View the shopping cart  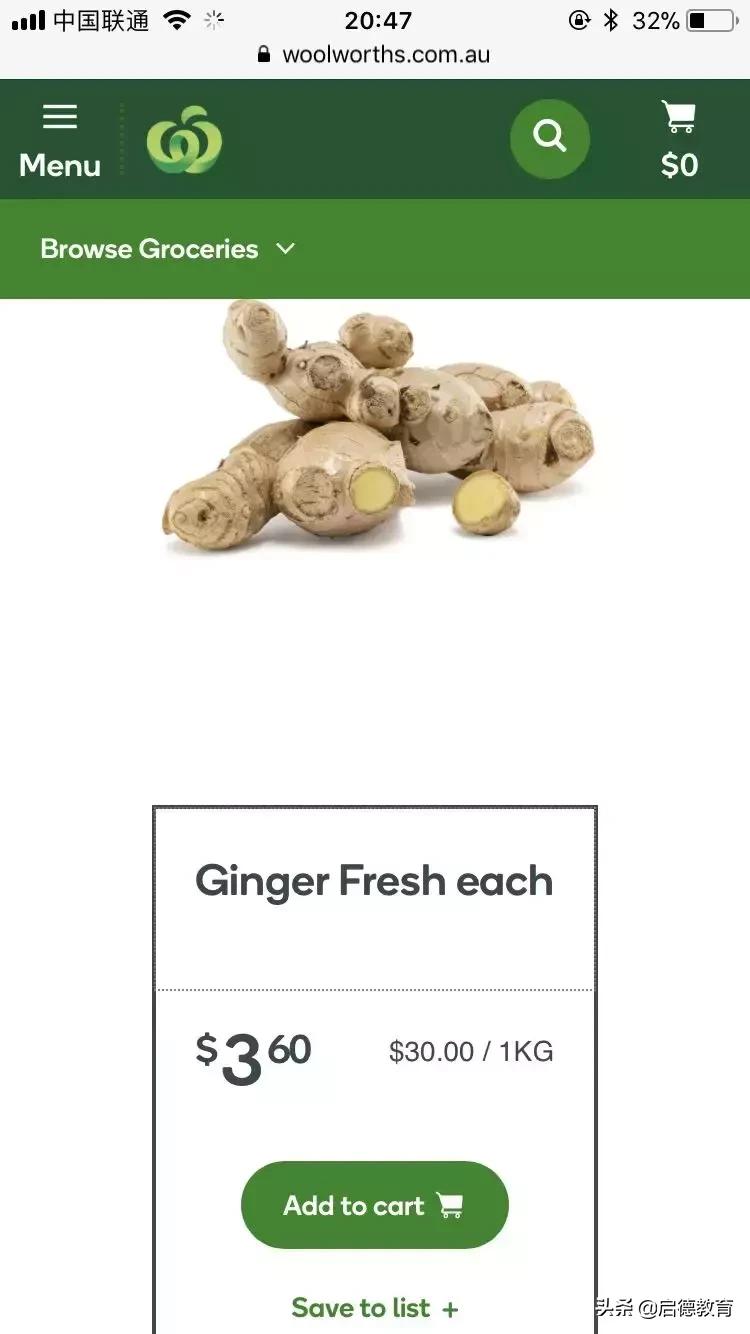(679, 140)
